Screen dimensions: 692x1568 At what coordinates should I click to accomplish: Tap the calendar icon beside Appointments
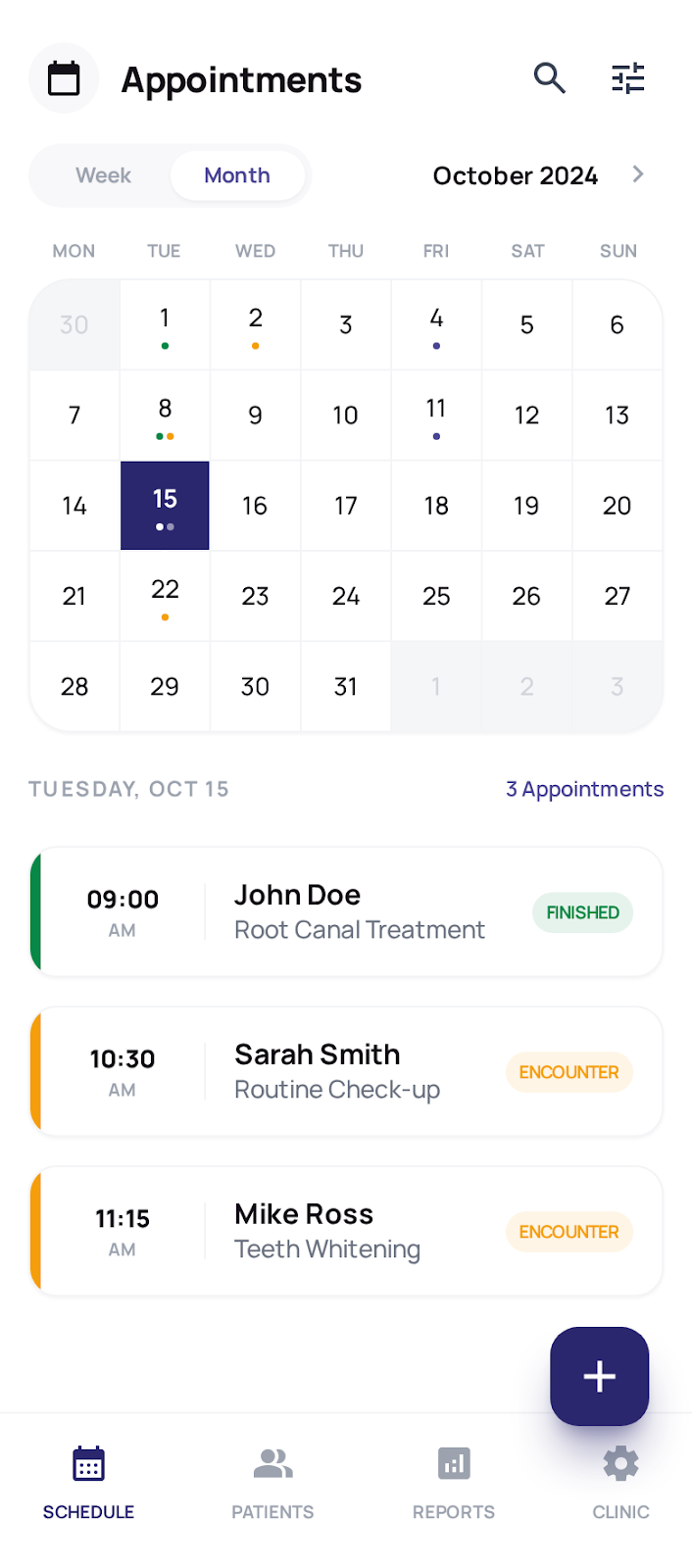[64, 78]
